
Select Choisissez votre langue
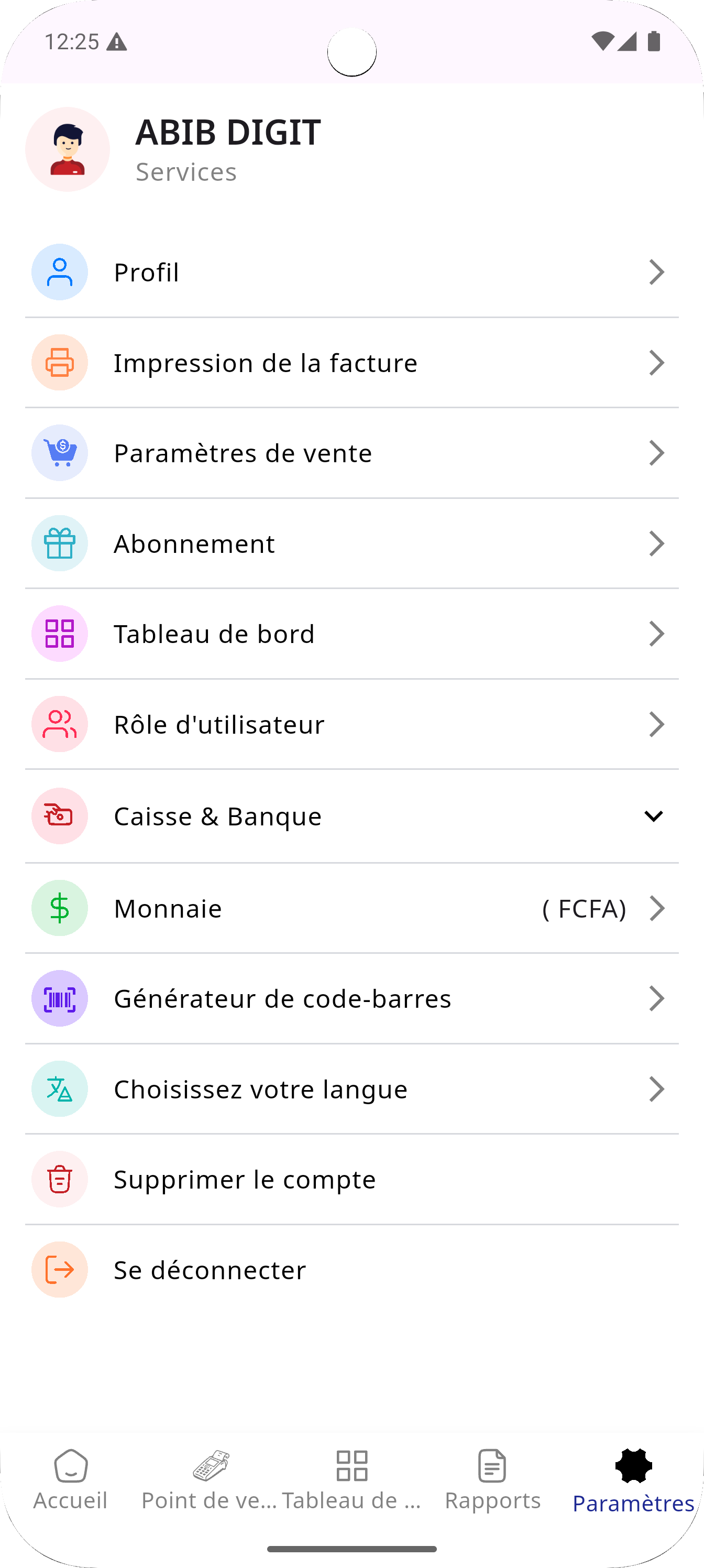[x=351, y=1089]
